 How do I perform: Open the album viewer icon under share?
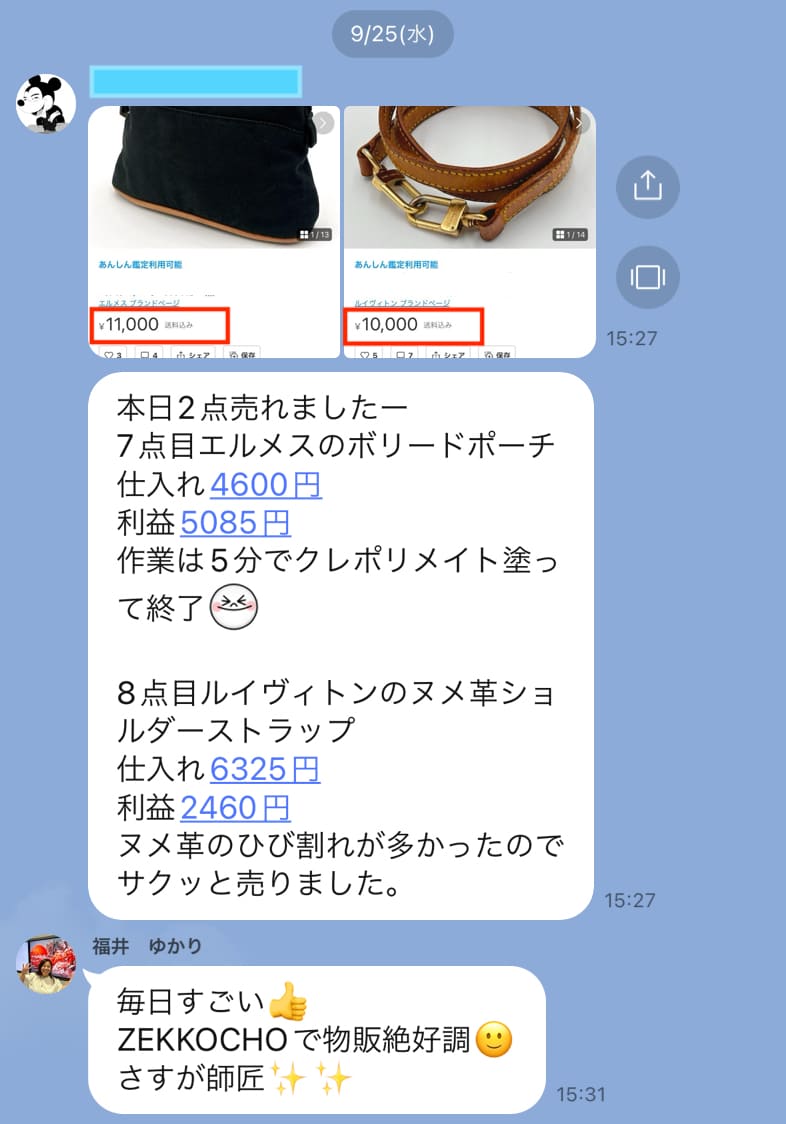(648, 277)
